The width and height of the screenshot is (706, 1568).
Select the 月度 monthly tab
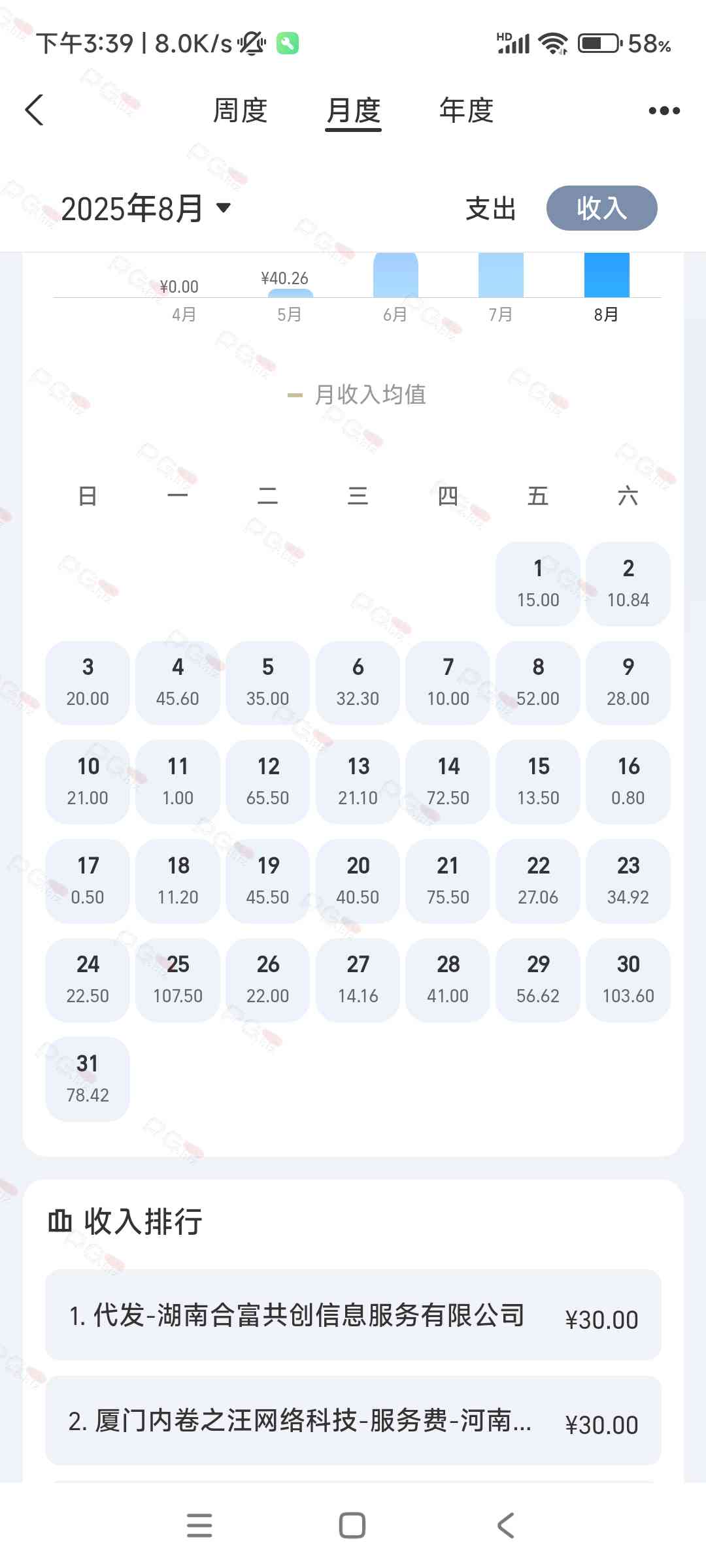pyautogui.click(x=353, y=110)
